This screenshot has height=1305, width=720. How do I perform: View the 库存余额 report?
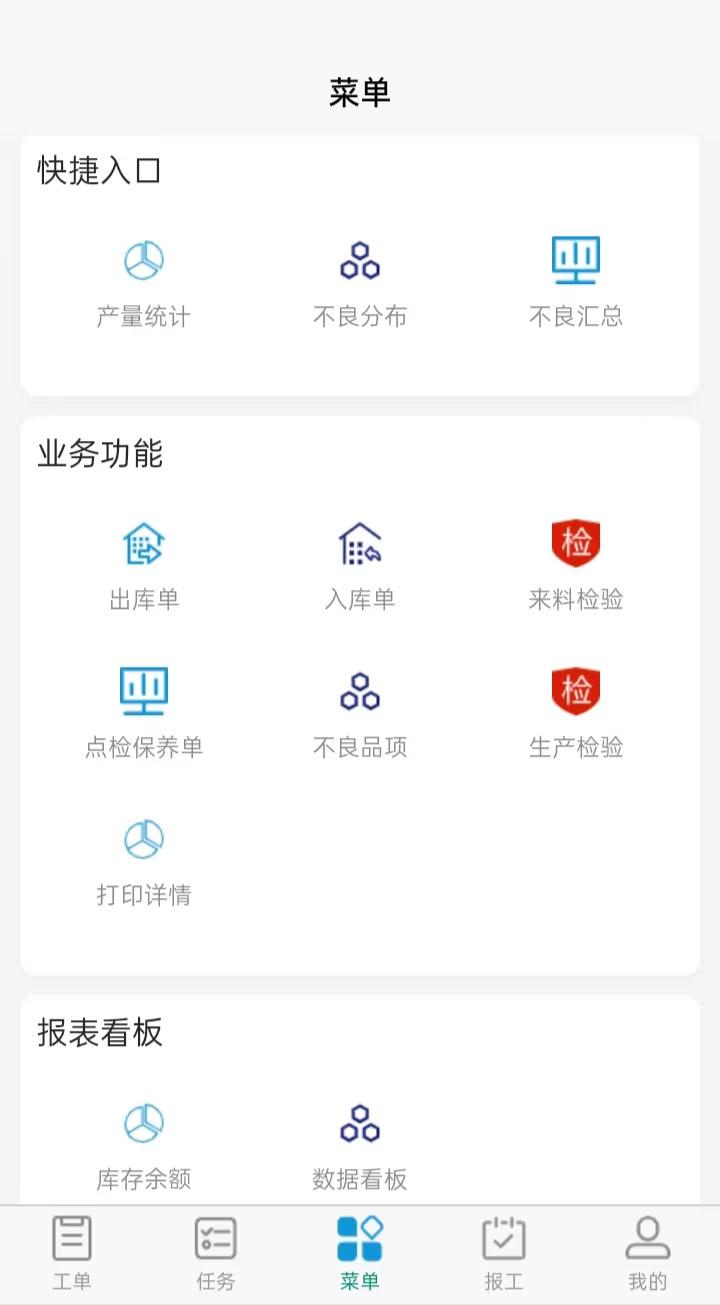pos(144,1145)
